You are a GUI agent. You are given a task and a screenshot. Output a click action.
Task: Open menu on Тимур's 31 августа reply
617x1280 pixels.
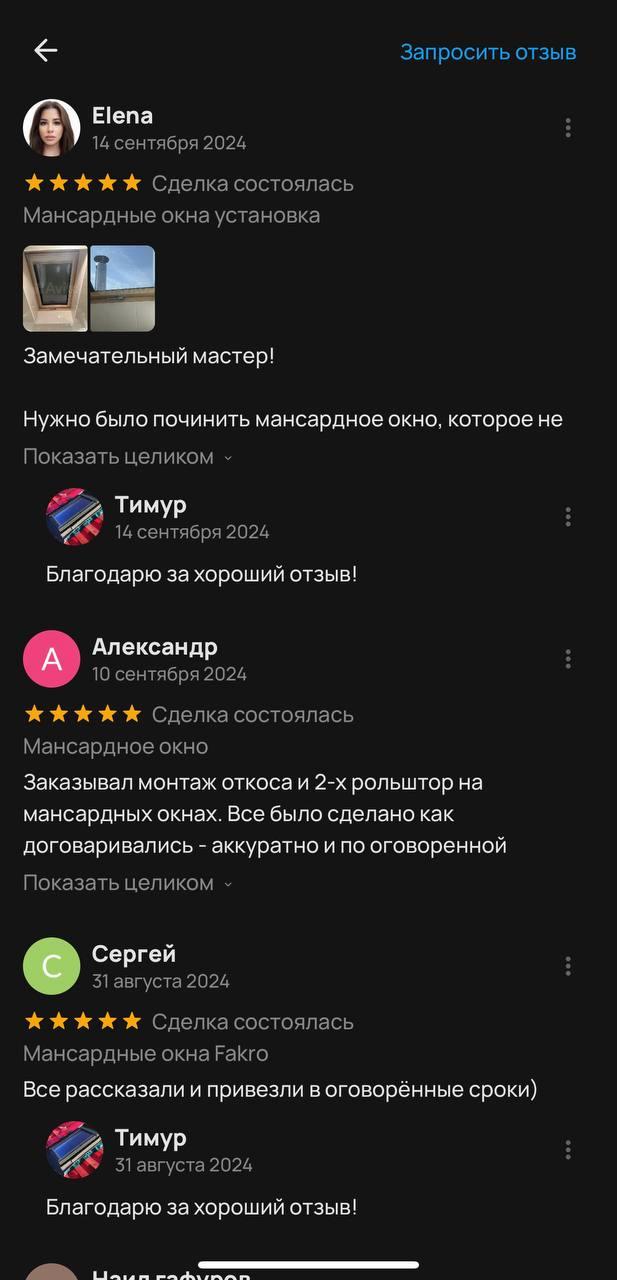point(568,1150)
